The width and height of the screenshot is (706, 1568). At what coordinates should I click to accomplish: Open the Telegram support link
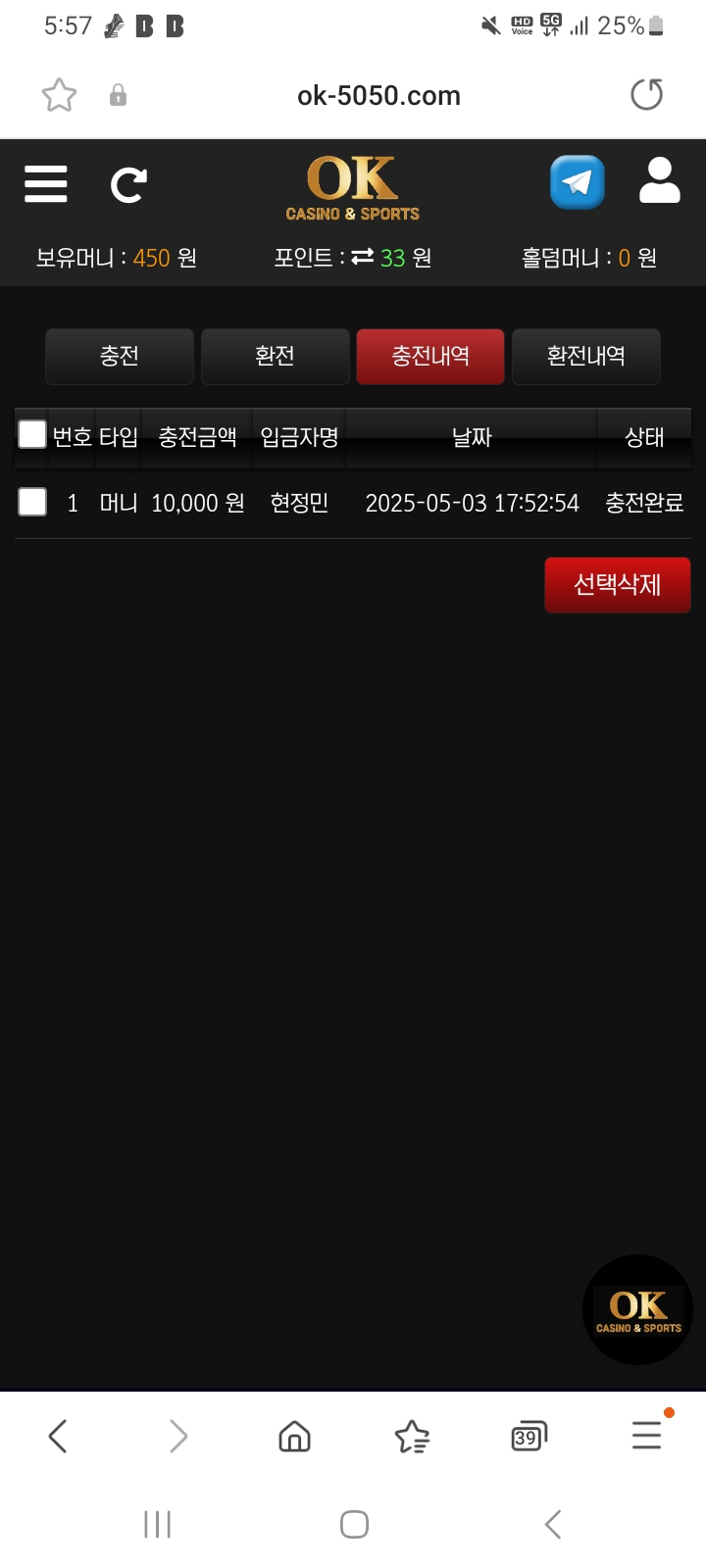click(577, 182)
